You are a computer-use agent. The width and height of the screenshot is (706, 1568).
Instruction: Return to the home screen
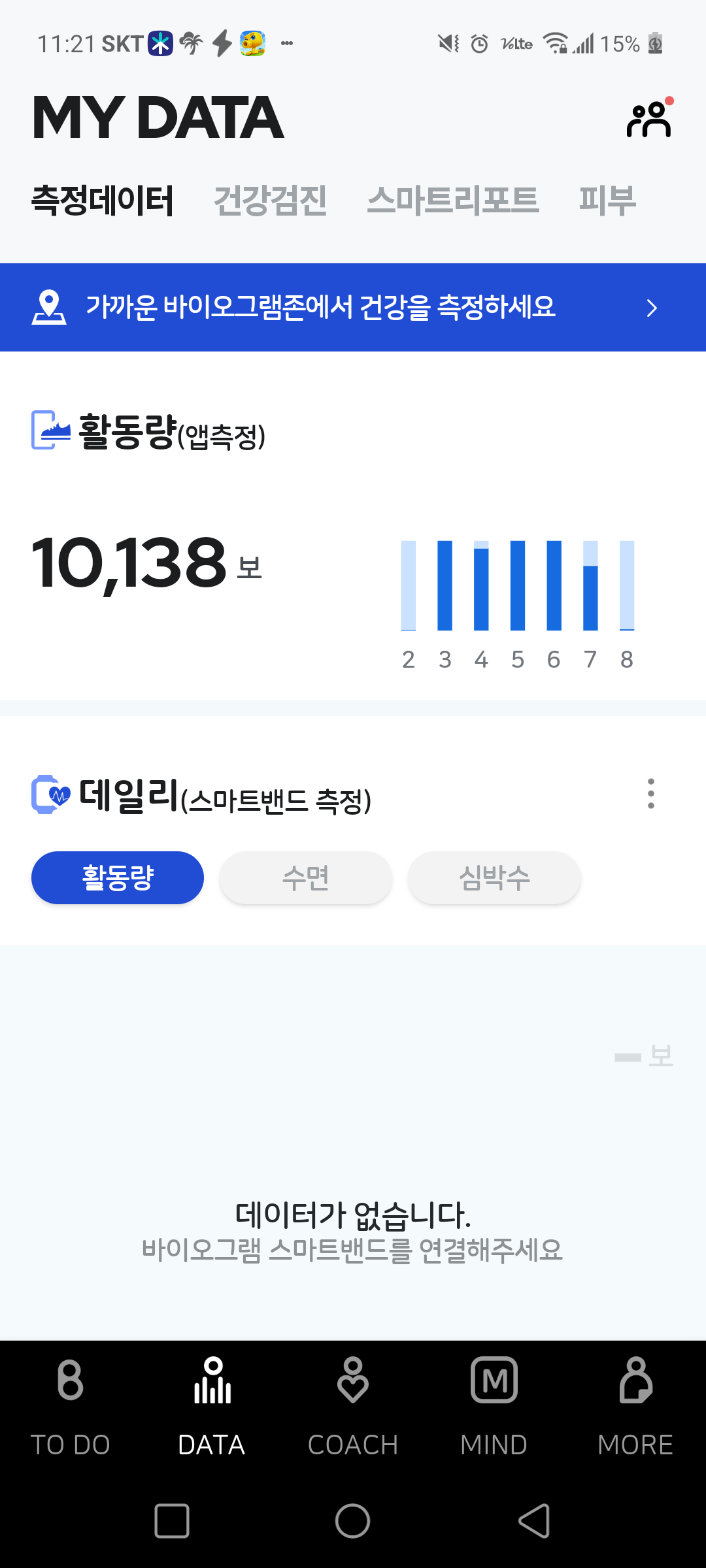coord(353,1521)
